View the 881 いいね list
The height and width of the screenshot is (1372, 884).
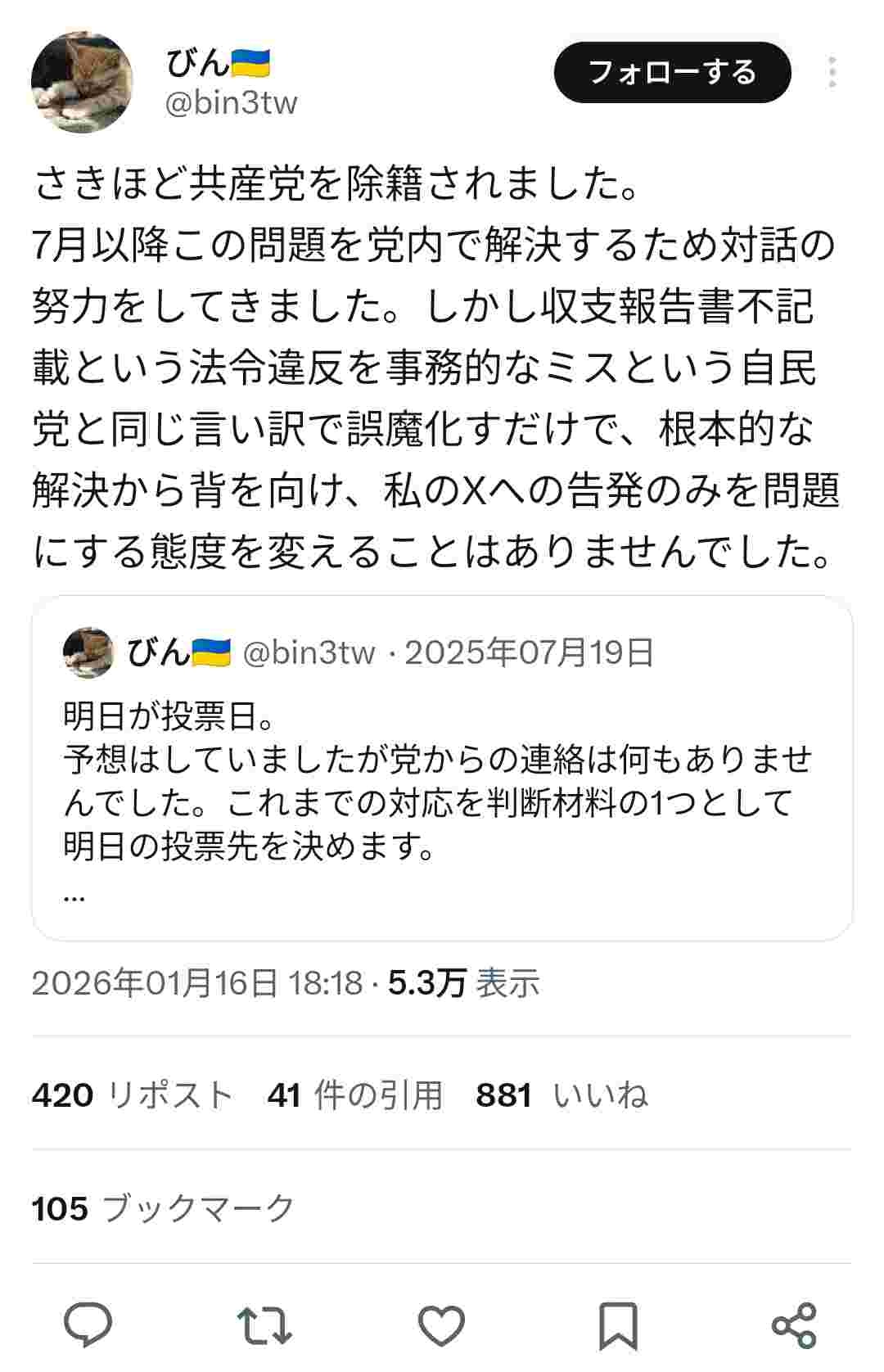(x=562, y=1094)
